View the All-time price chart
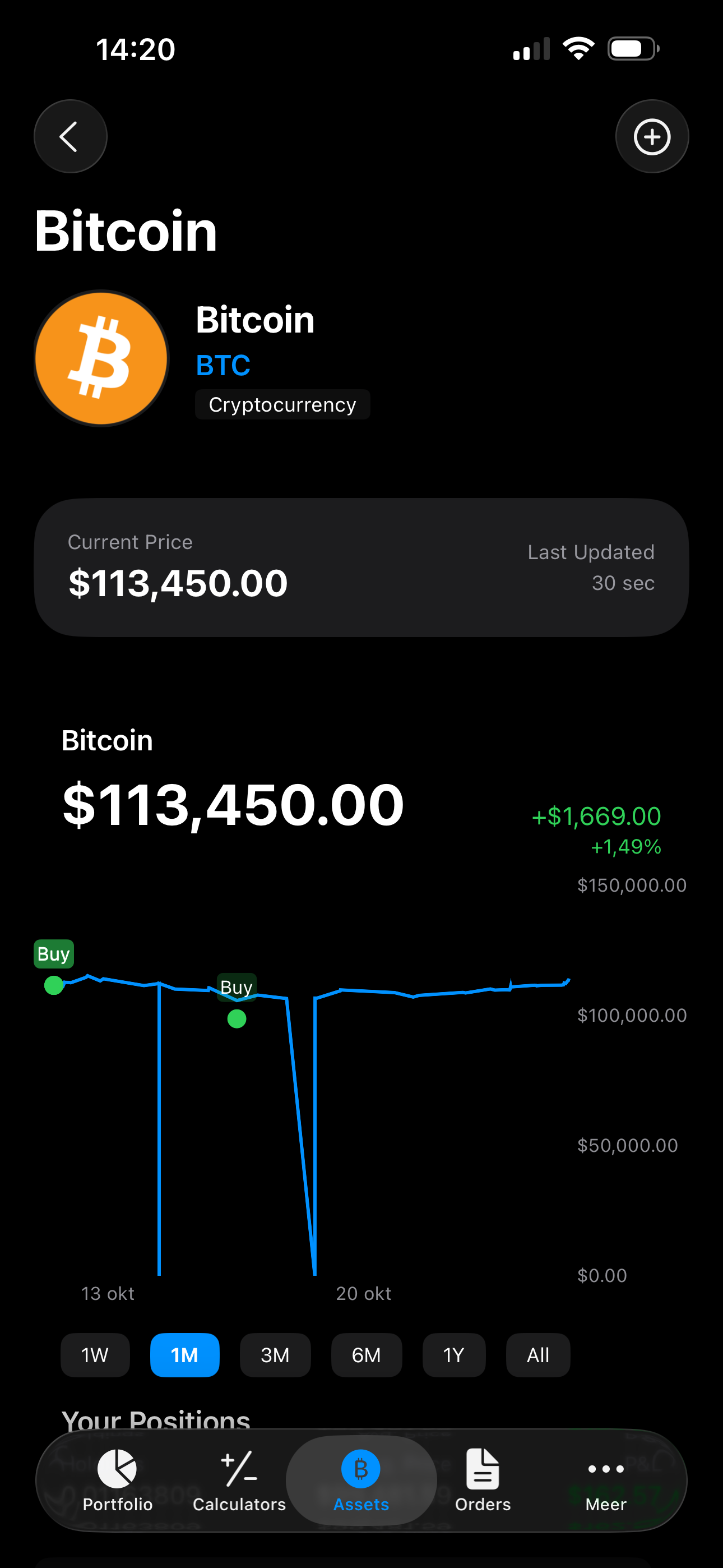This screenshot has height=1568, width=723. pyautogui.click(x=538, y=1355)
